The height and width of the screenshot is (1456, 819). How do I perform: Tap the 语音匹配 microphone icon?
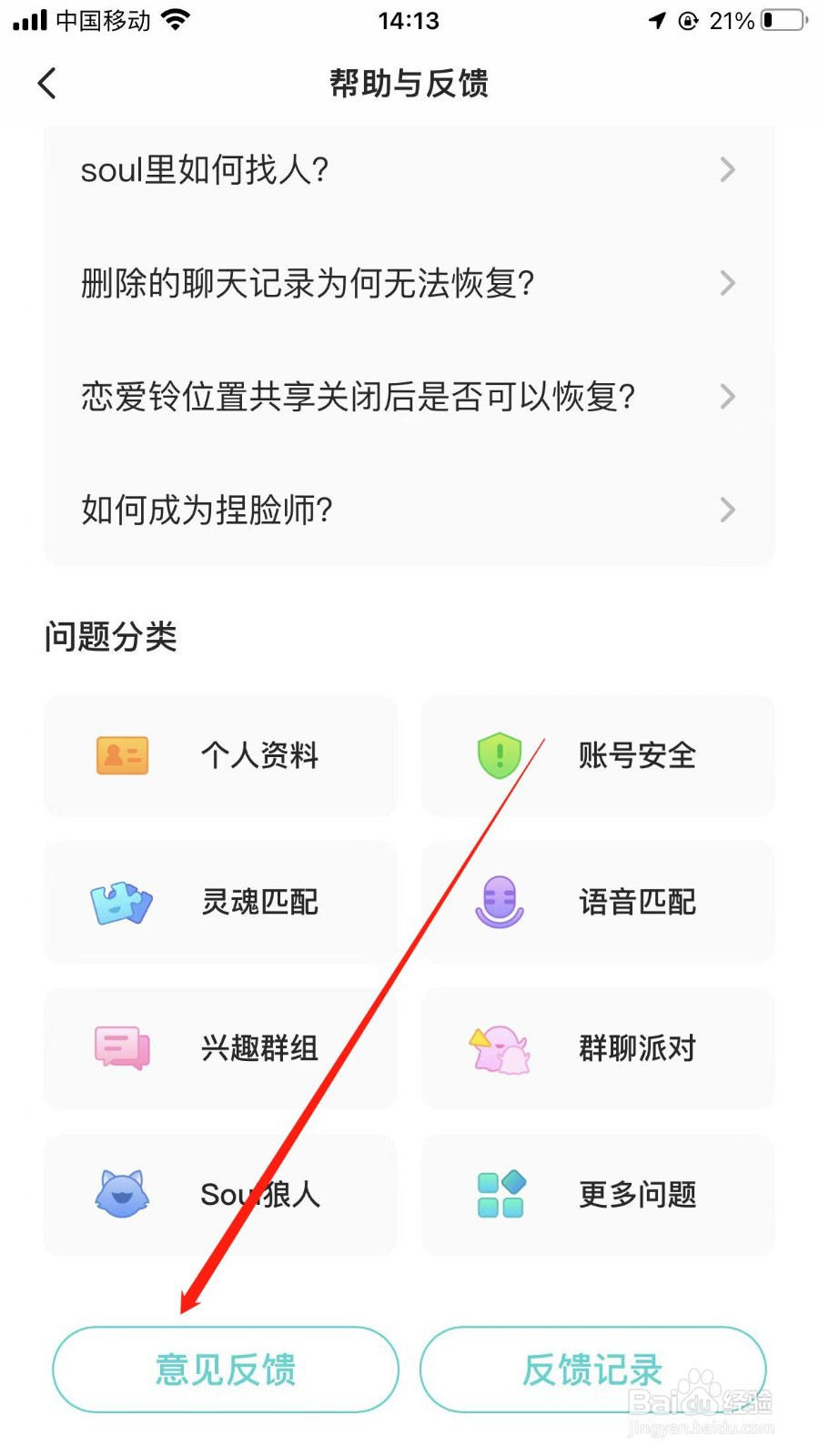pos(498,903)
